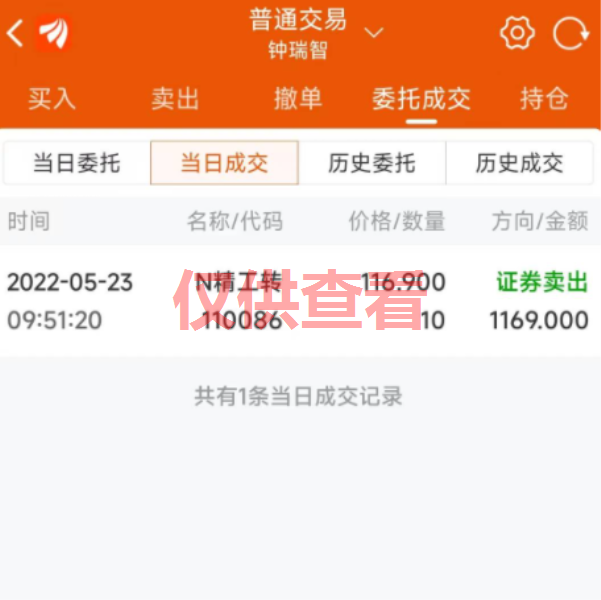Viewport: 601px width, 600px height.
Task: Select the 委托成交 tab
Action: coord(421,98)
